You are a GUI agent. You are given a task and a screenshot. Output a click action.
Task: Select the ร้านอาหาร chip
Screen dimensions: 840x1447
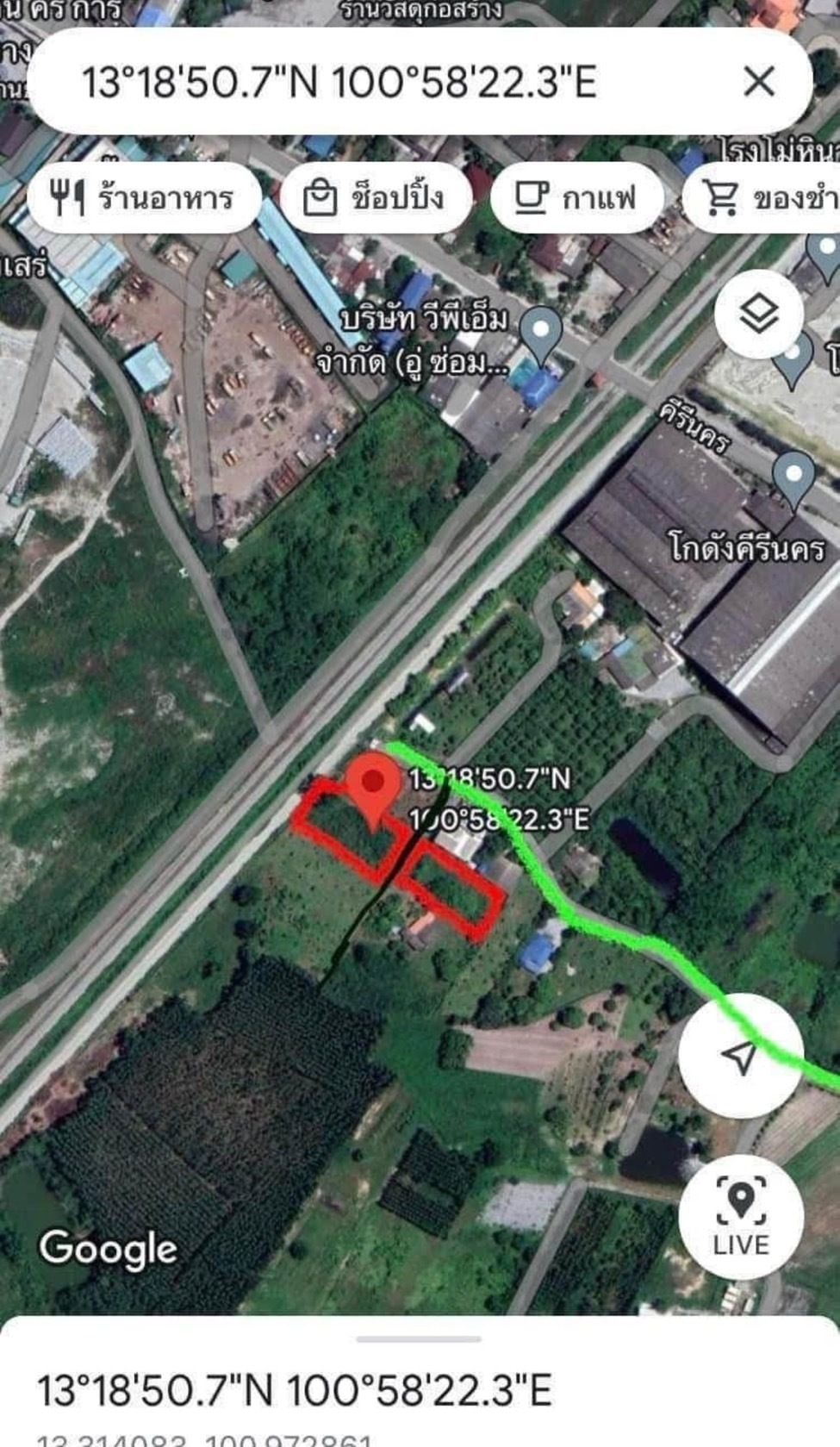pos(144,198)
